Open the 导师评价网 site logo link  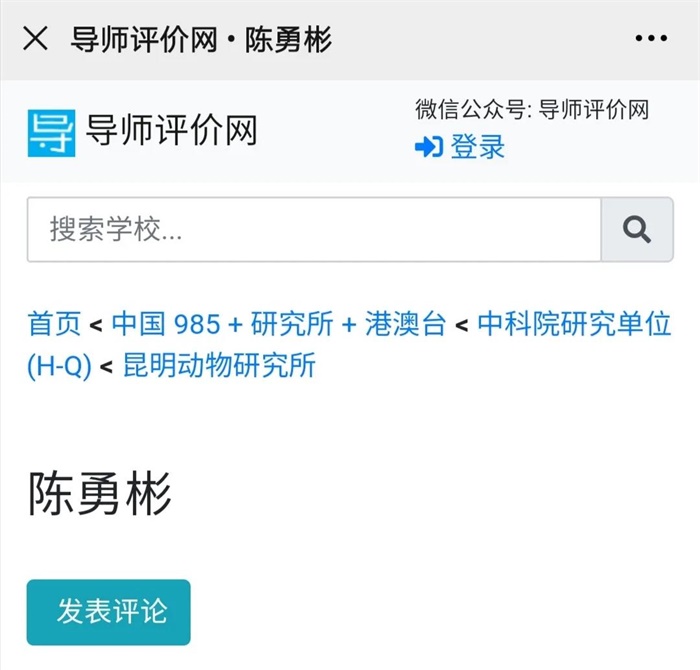tap(143, 132)
